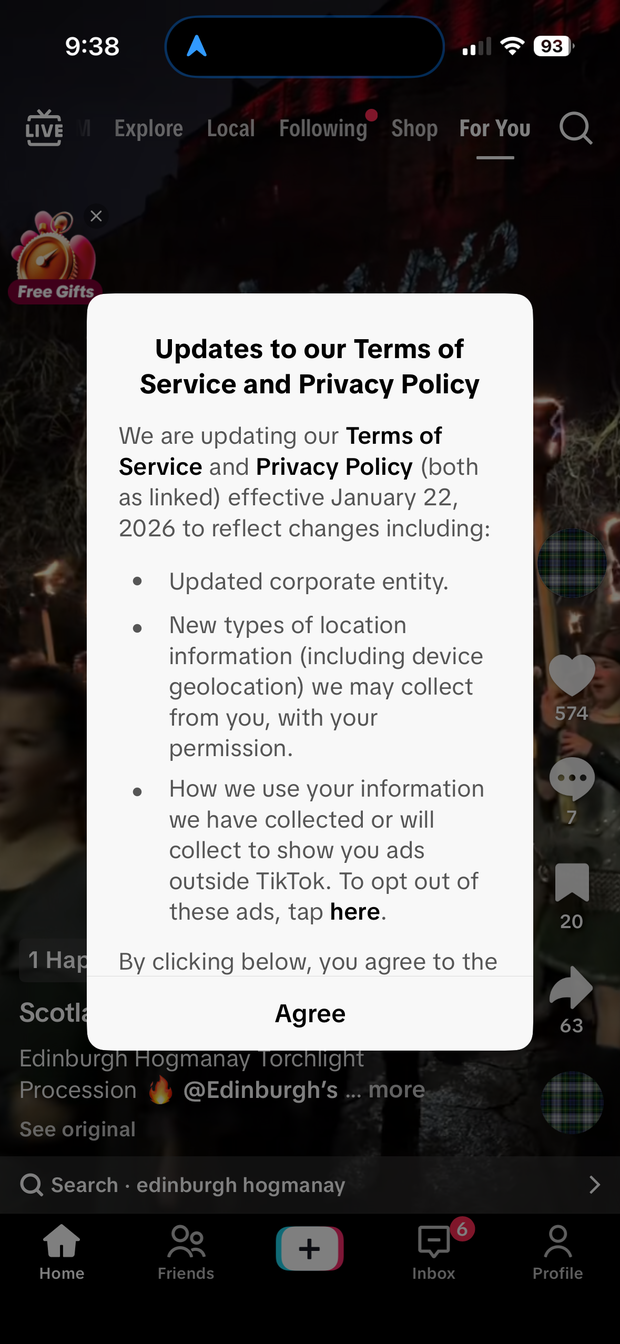Agree to the updated terms
This screenshot has height=1344, width=620.
tap(310, 1013)
